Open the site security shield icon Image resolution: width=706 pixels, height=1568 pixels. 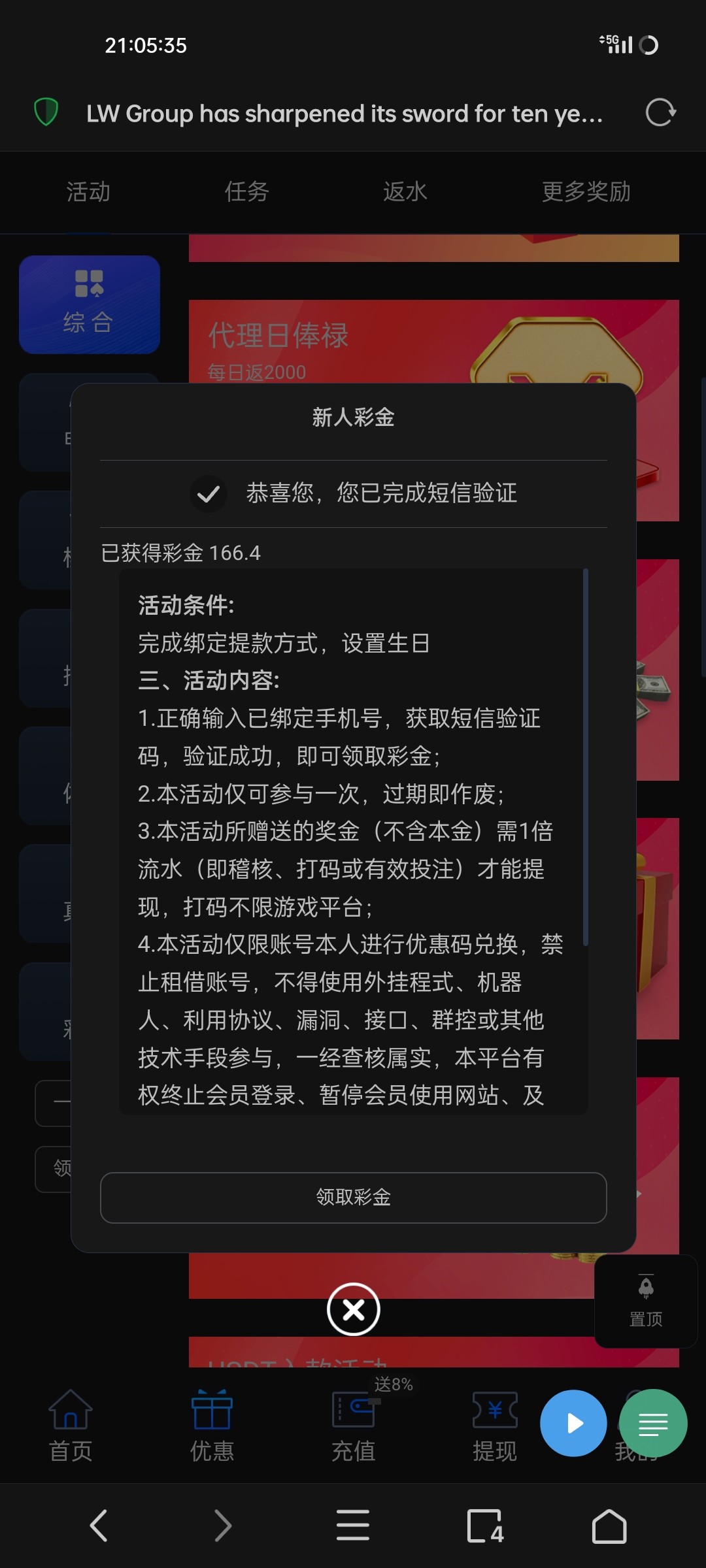point(46,112)
